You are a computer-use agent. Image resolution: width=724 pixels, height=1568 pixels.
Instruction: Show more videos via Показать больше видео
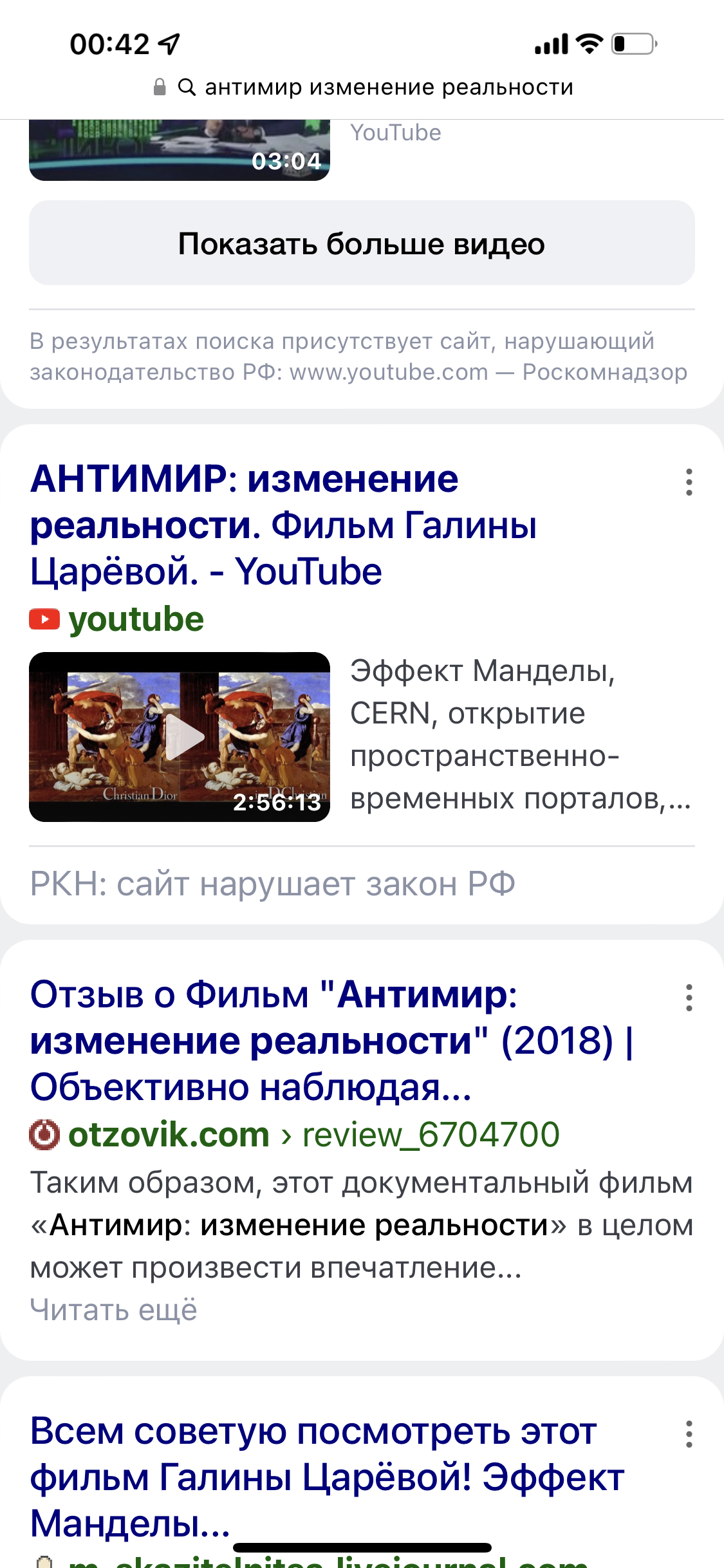[362, 243]
